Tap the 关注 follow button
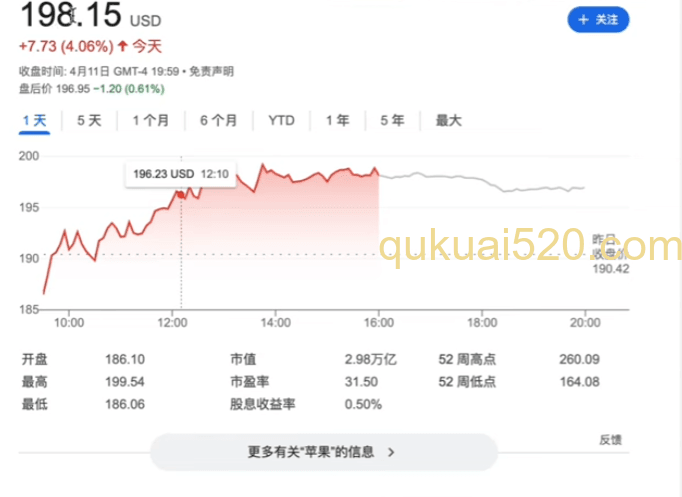Viewport: 682px width, 497px height. [598, 19]
